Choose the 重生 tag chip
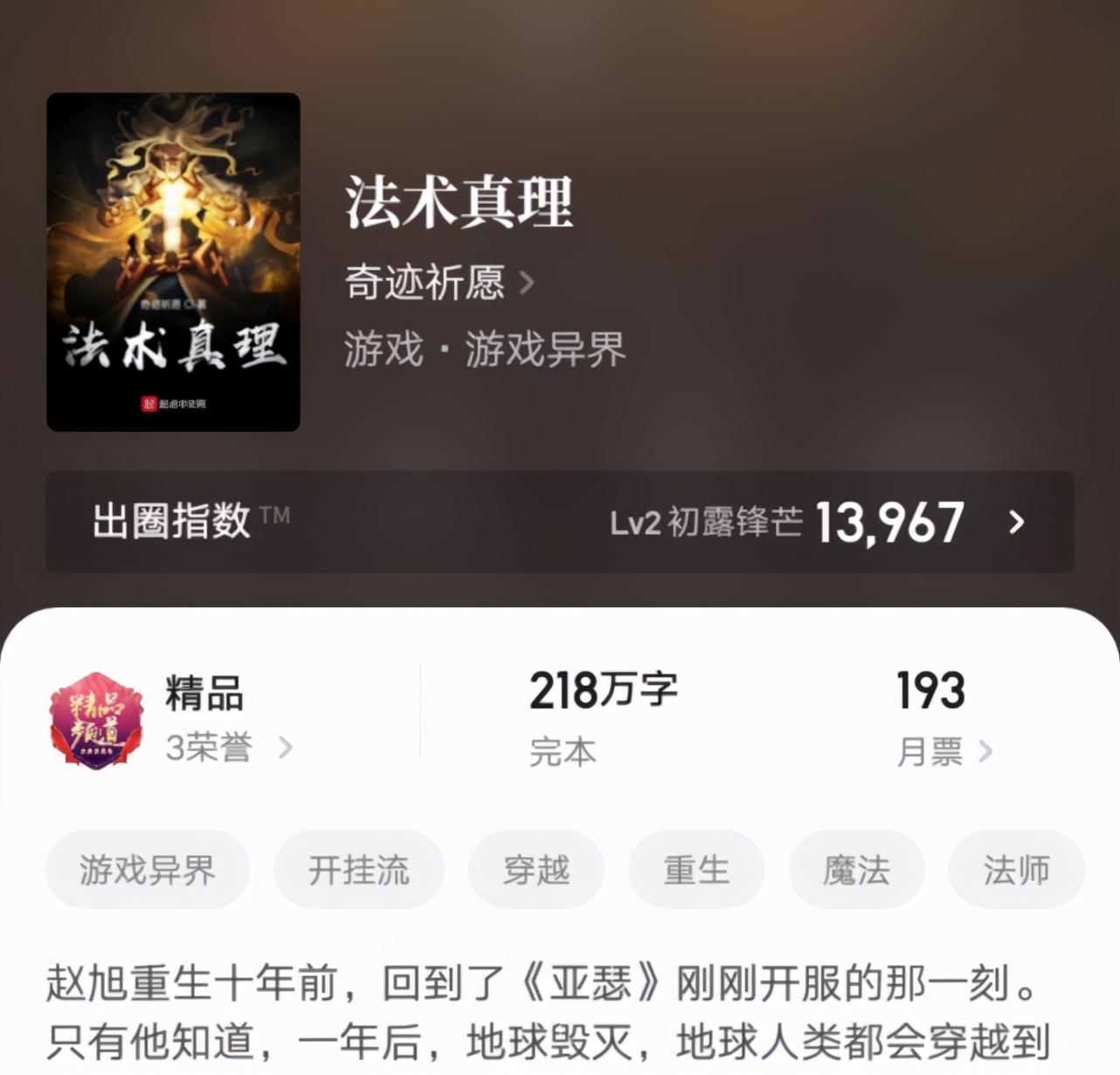 point(696,870)
